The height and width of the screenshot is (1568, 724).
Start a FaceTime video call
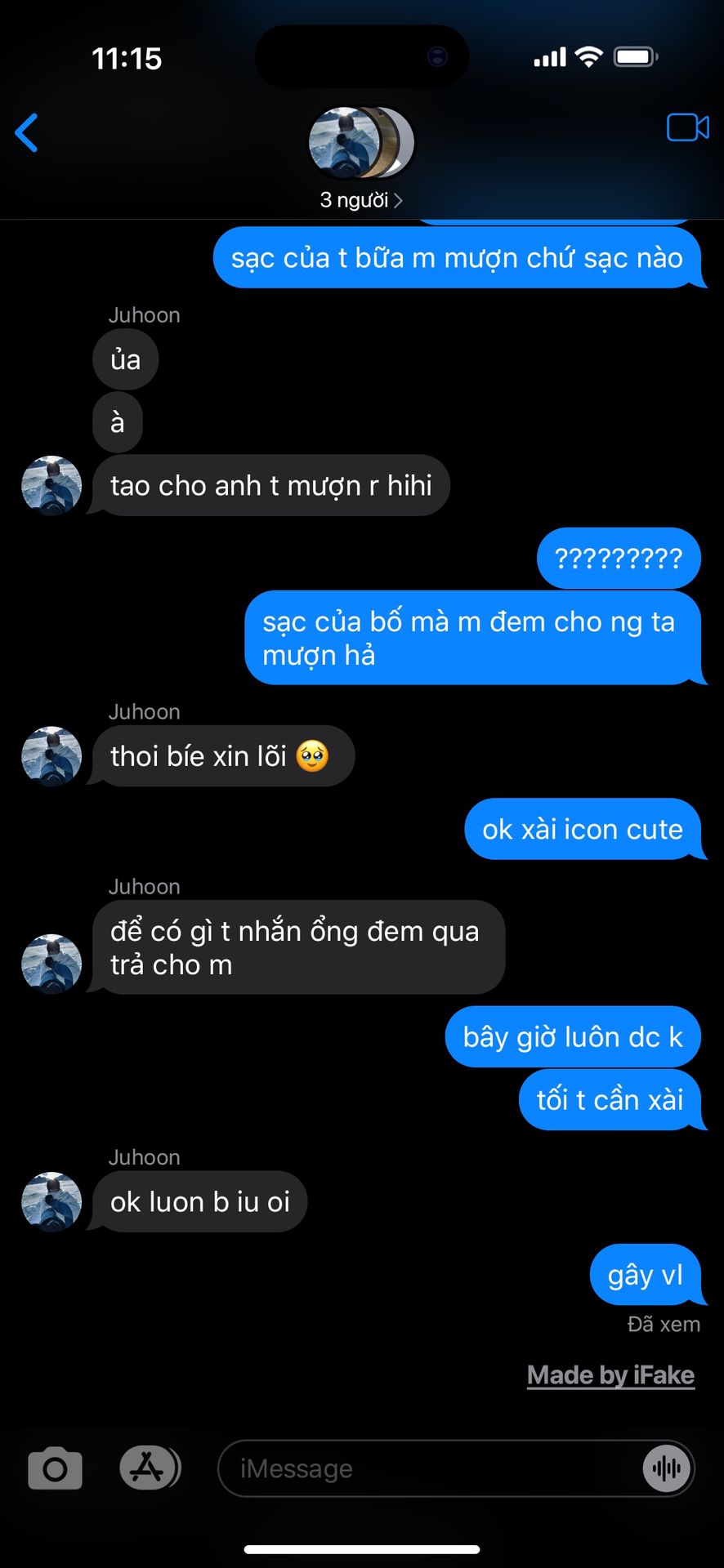687,128
